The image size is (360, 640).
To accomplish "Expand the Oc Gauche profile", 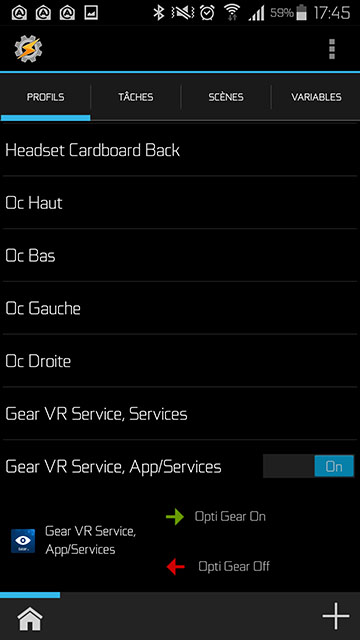I will pyautogui.click(x=180, y=308).
